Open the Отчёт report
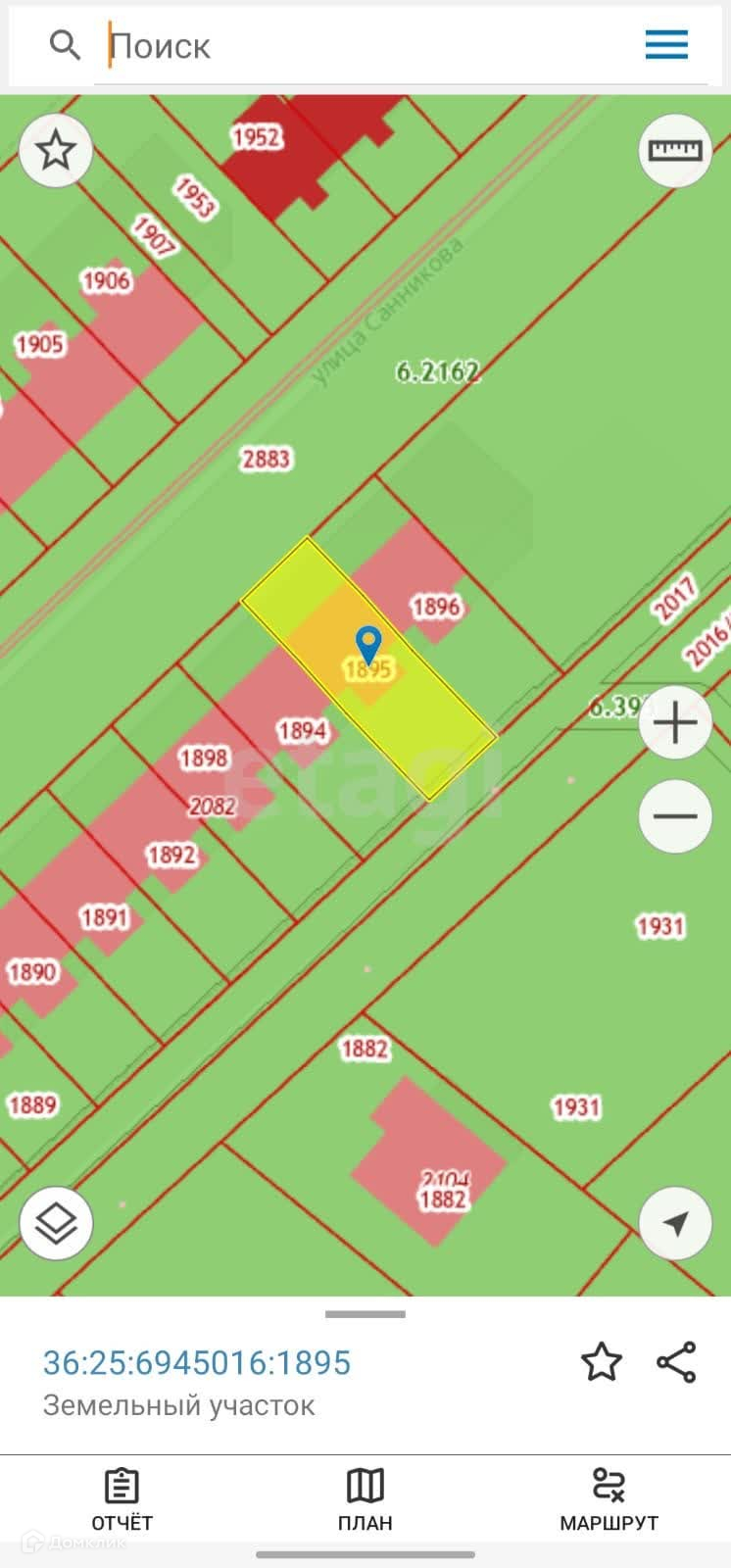The width and height of the screenshot is (731, 1568). [122, 1499]
